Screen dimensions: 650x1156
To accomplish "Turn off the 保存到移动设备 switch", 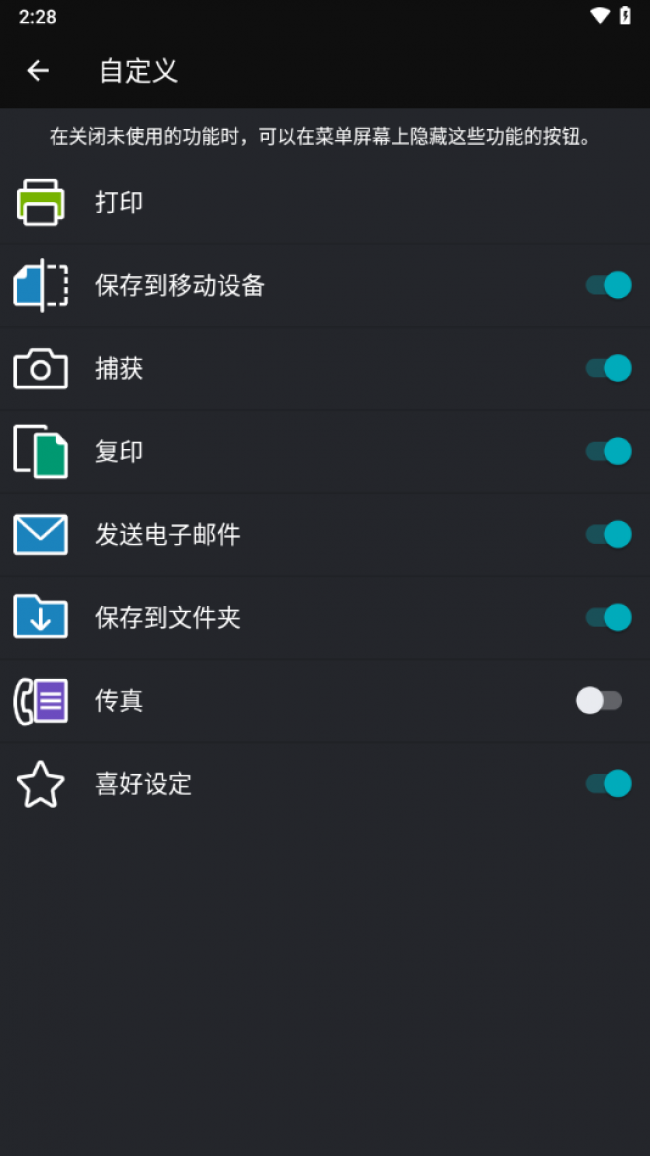I will click(609, 285).
